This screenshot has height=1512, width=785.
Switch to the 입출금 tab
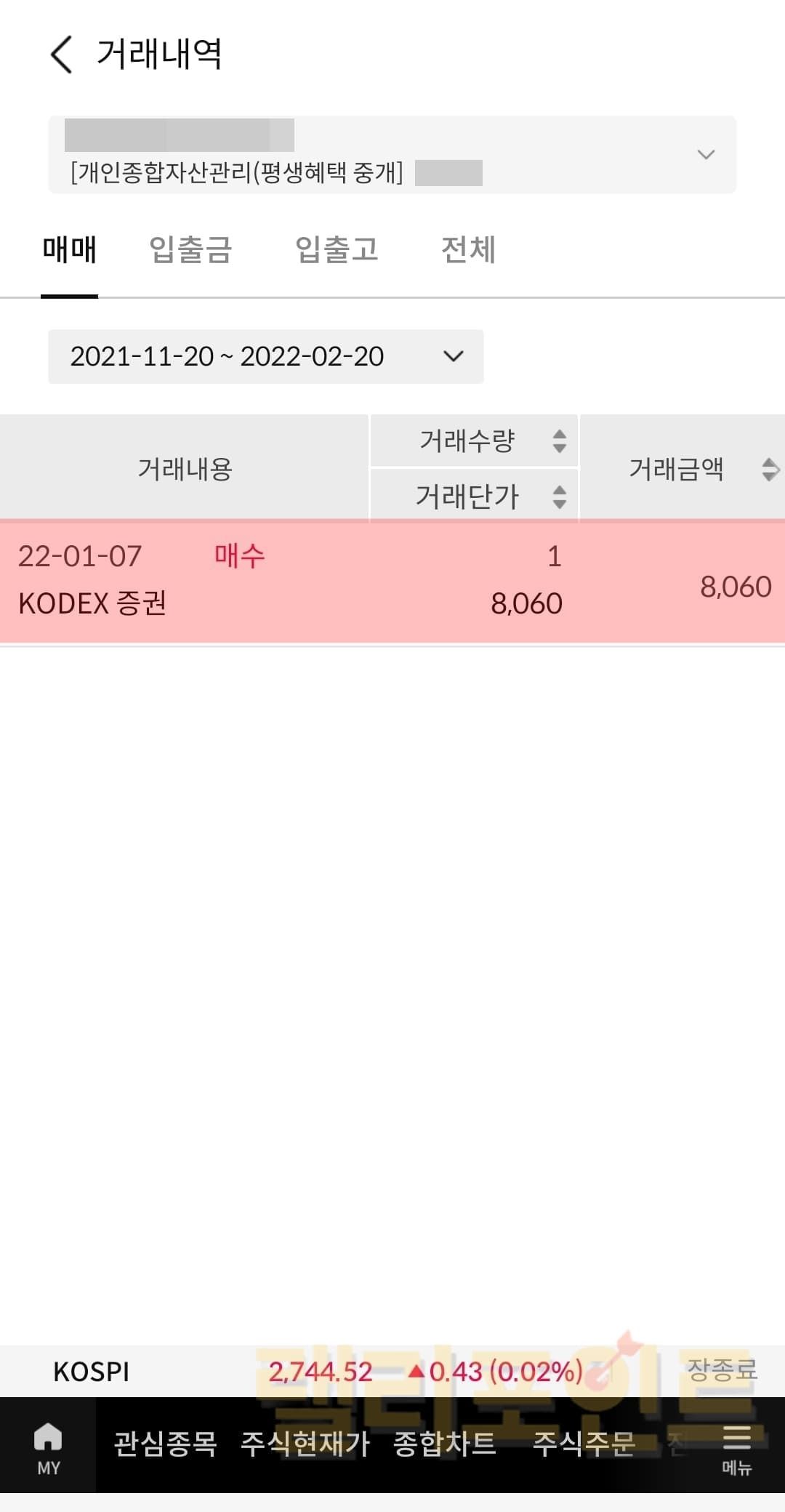(190, 250)
